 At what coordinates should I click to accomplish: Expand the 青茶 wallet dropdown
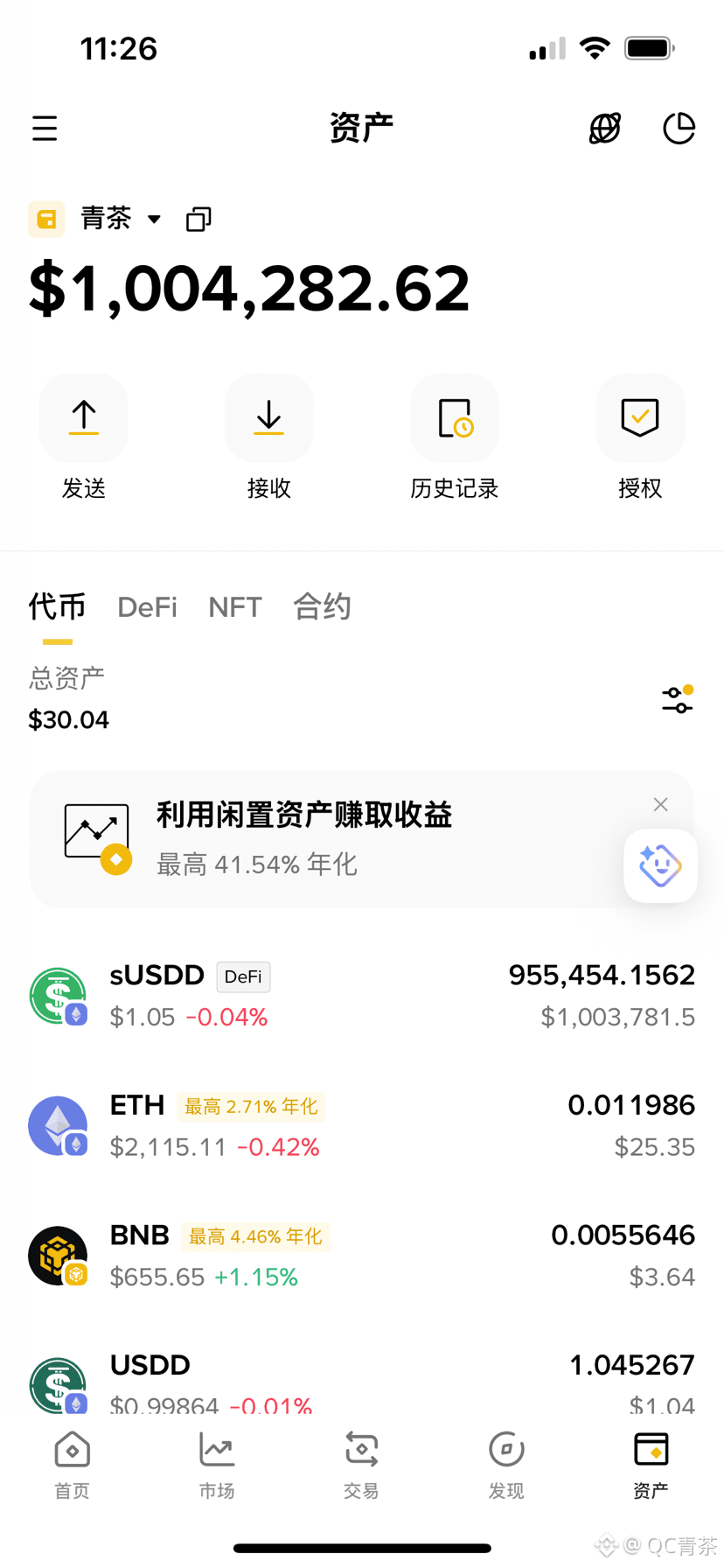click(x=154, y=219)
